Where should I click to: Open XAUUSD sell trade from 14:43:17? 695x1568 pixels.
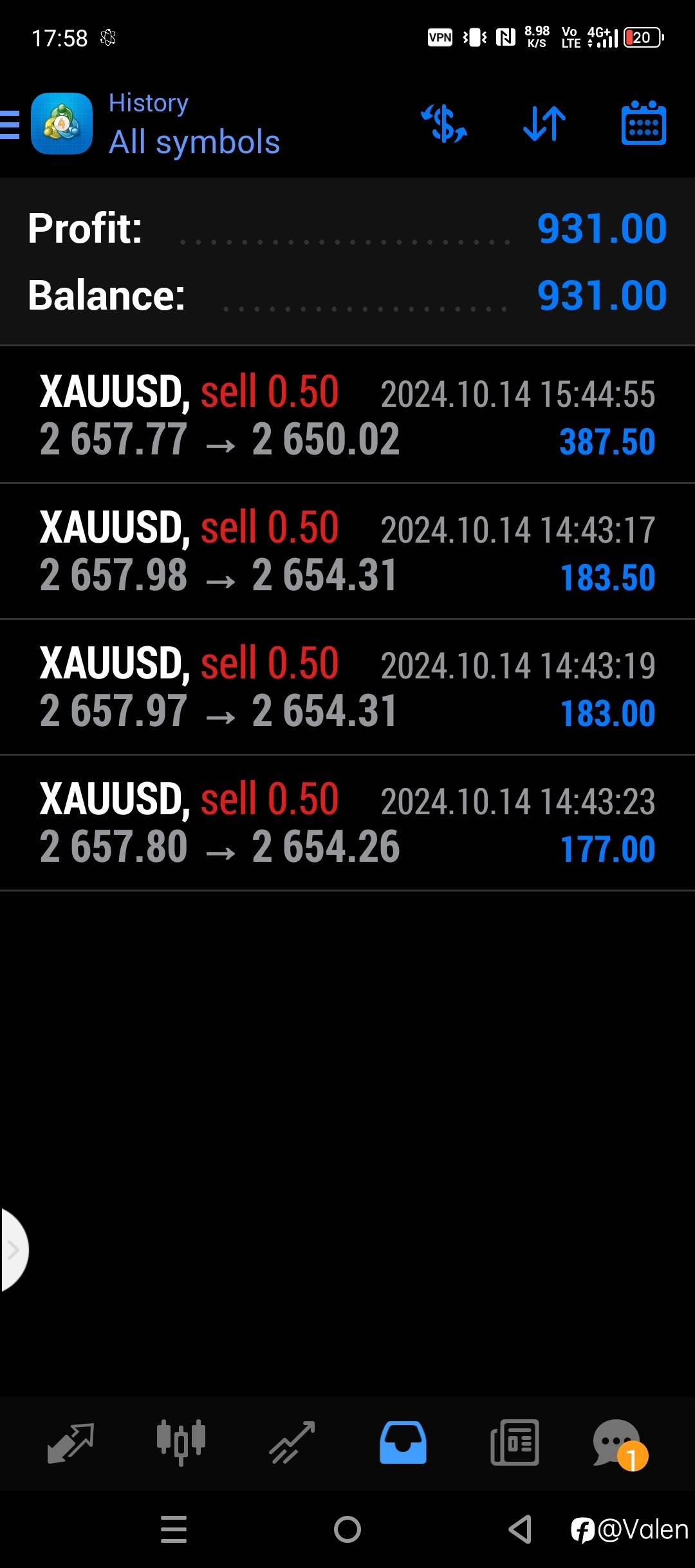coord(347,551)
